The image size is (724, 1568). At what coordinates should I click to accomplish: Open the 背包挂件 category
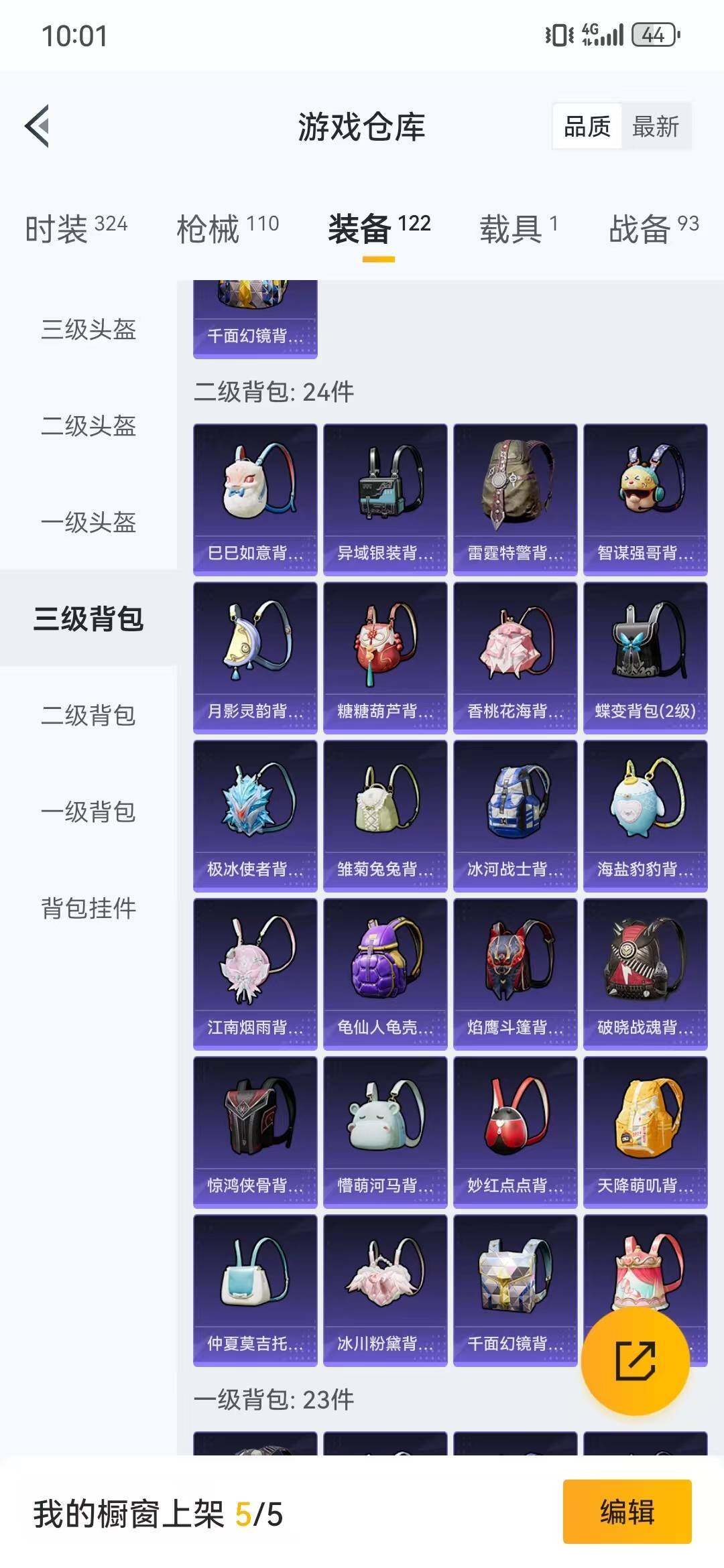pos(88,910)
